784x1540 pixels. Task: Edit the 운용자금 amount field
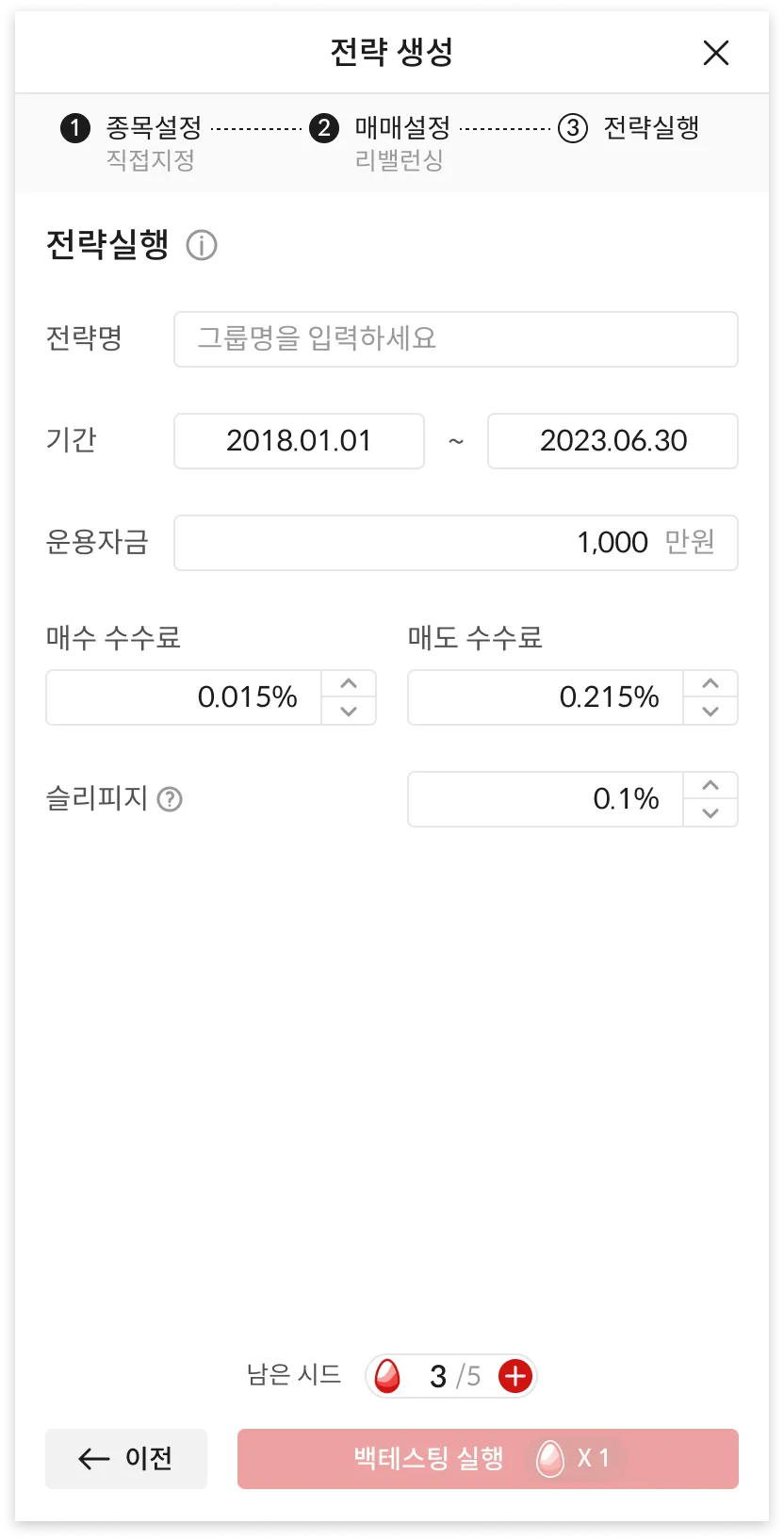[455, 543]
